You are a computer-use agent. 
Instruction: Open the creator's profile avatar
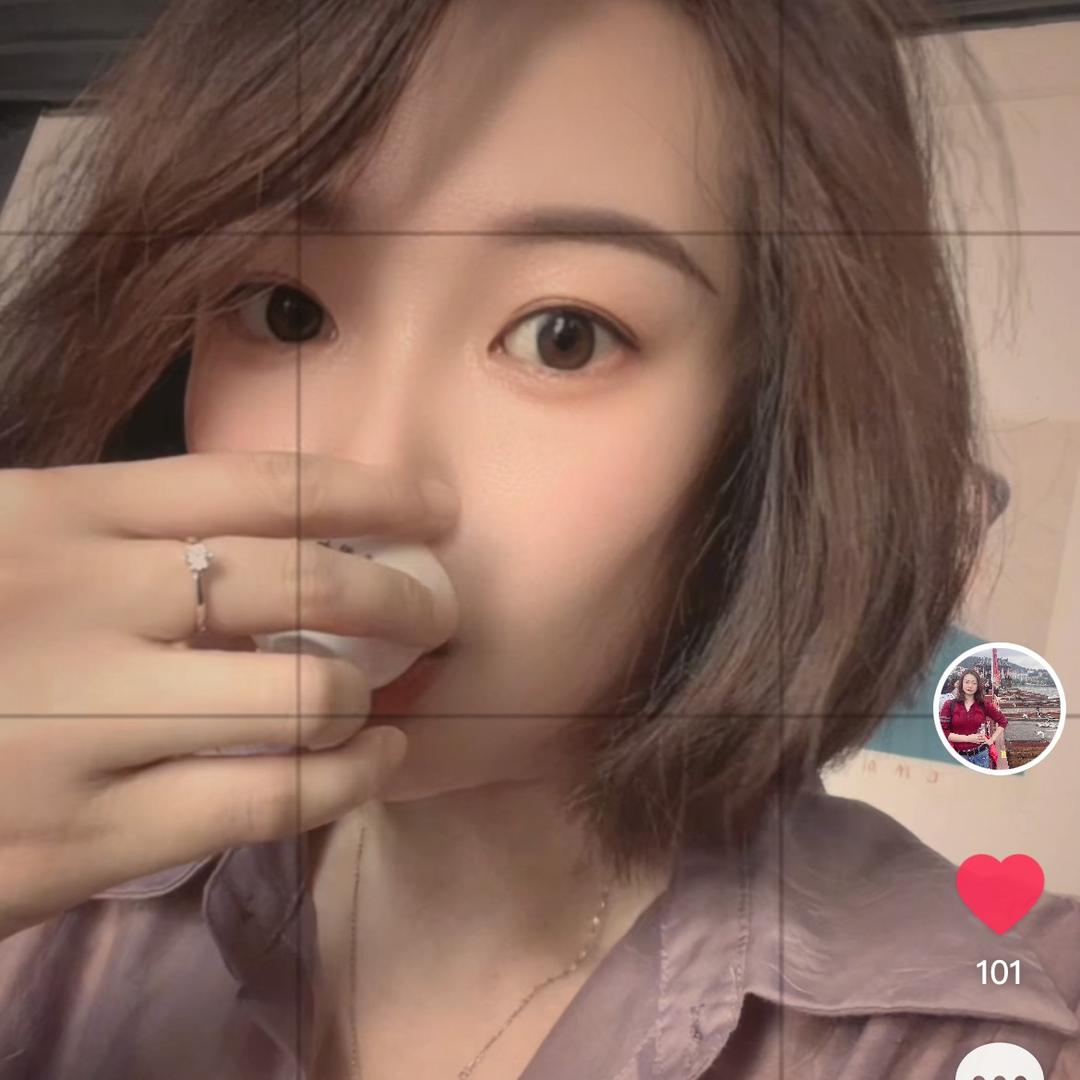click(999, 708)
